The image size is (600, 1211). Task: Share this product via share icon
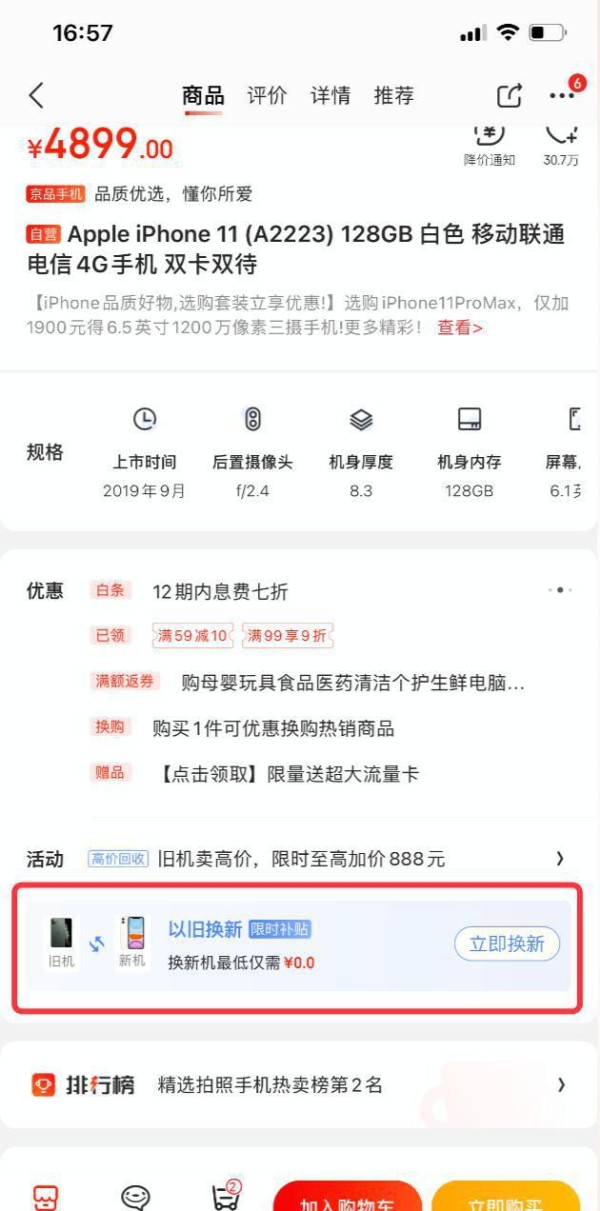(510, 96)
